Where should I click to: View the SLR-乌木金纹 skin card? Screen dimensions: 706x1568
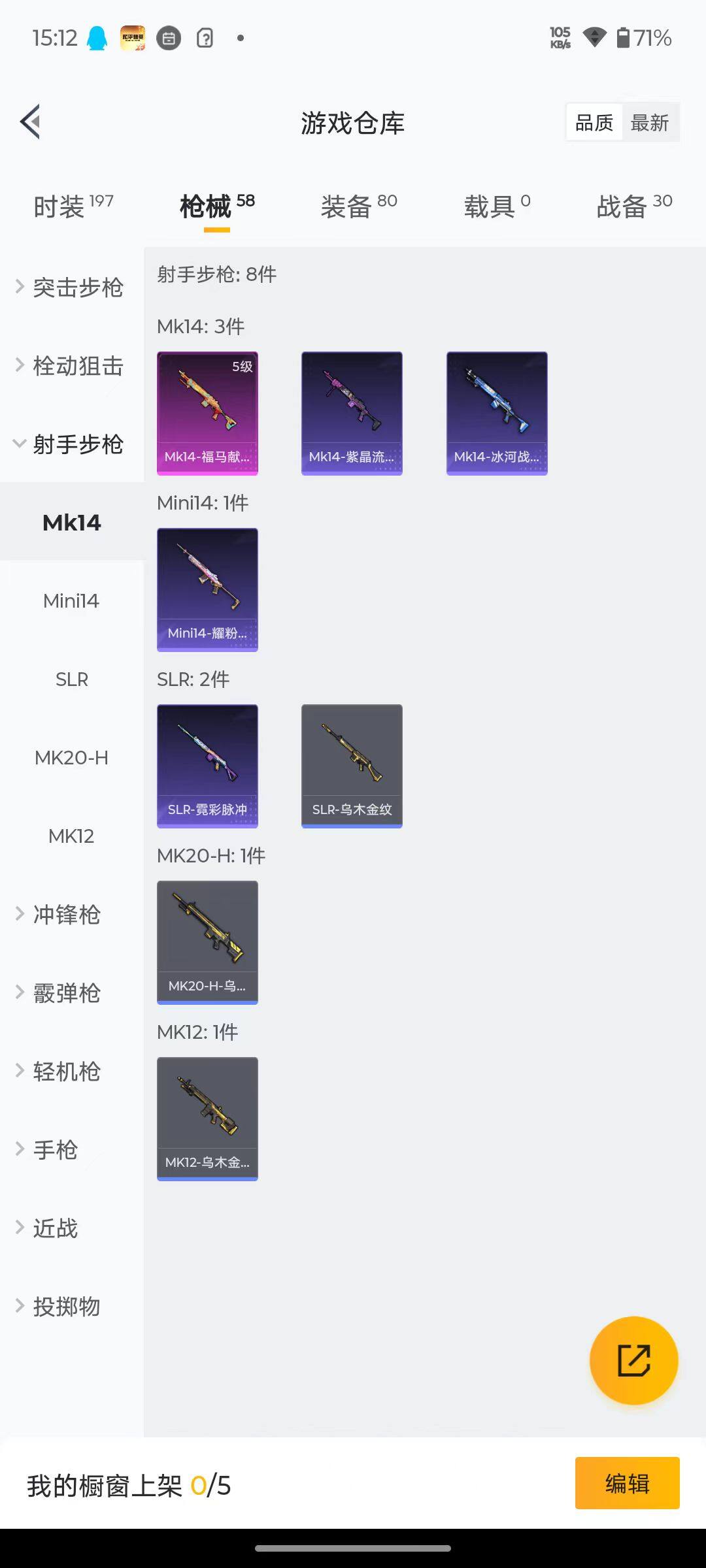352,766
